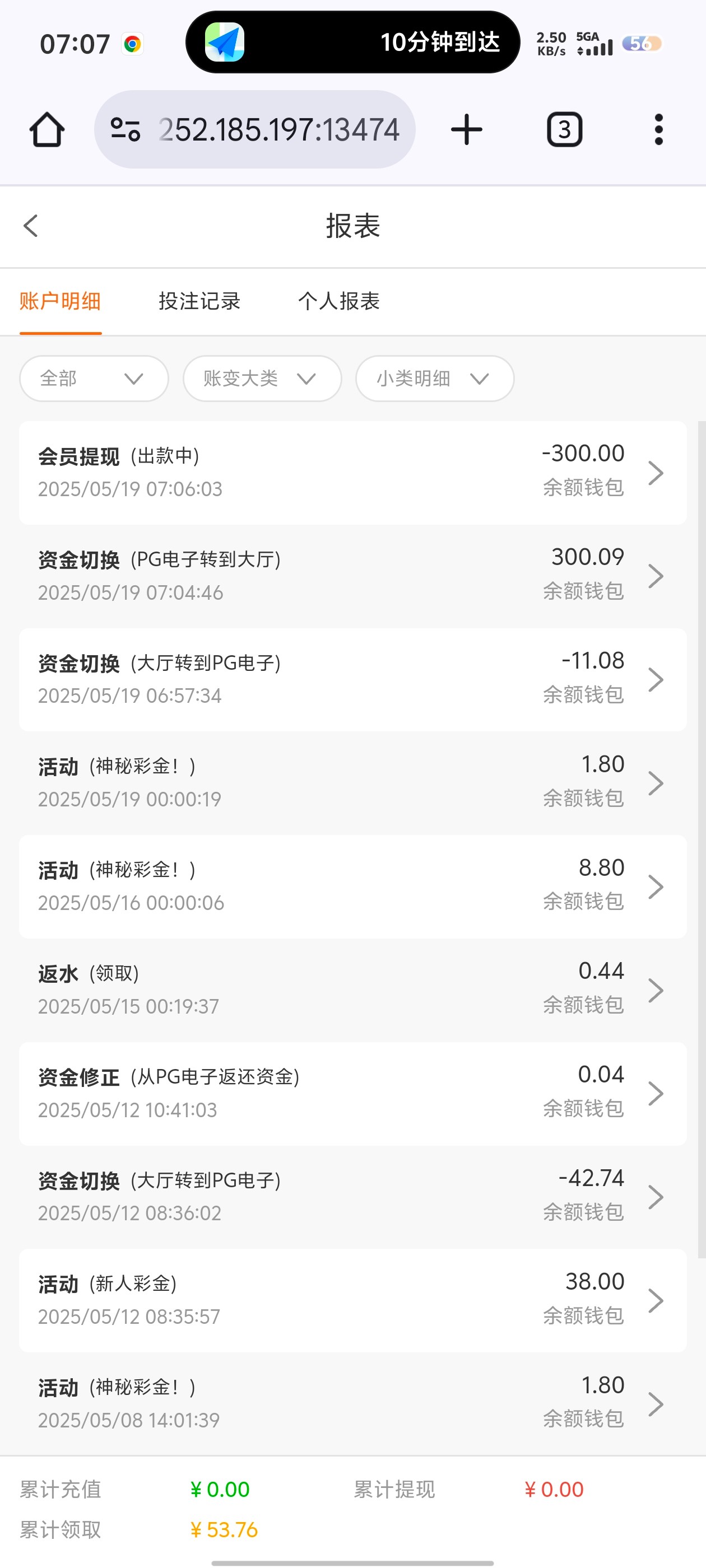
Task: Switch to the 个人报表 tab
Action: [x=338, y=301]
